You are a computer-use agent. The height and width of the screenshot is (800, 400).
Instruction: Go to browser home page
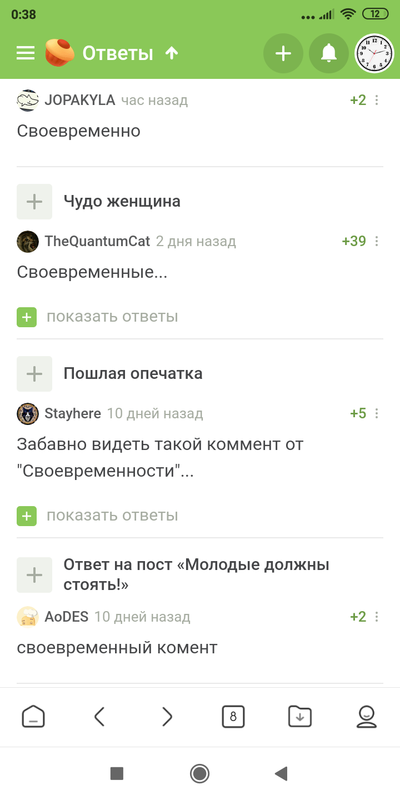pos(33,717)
